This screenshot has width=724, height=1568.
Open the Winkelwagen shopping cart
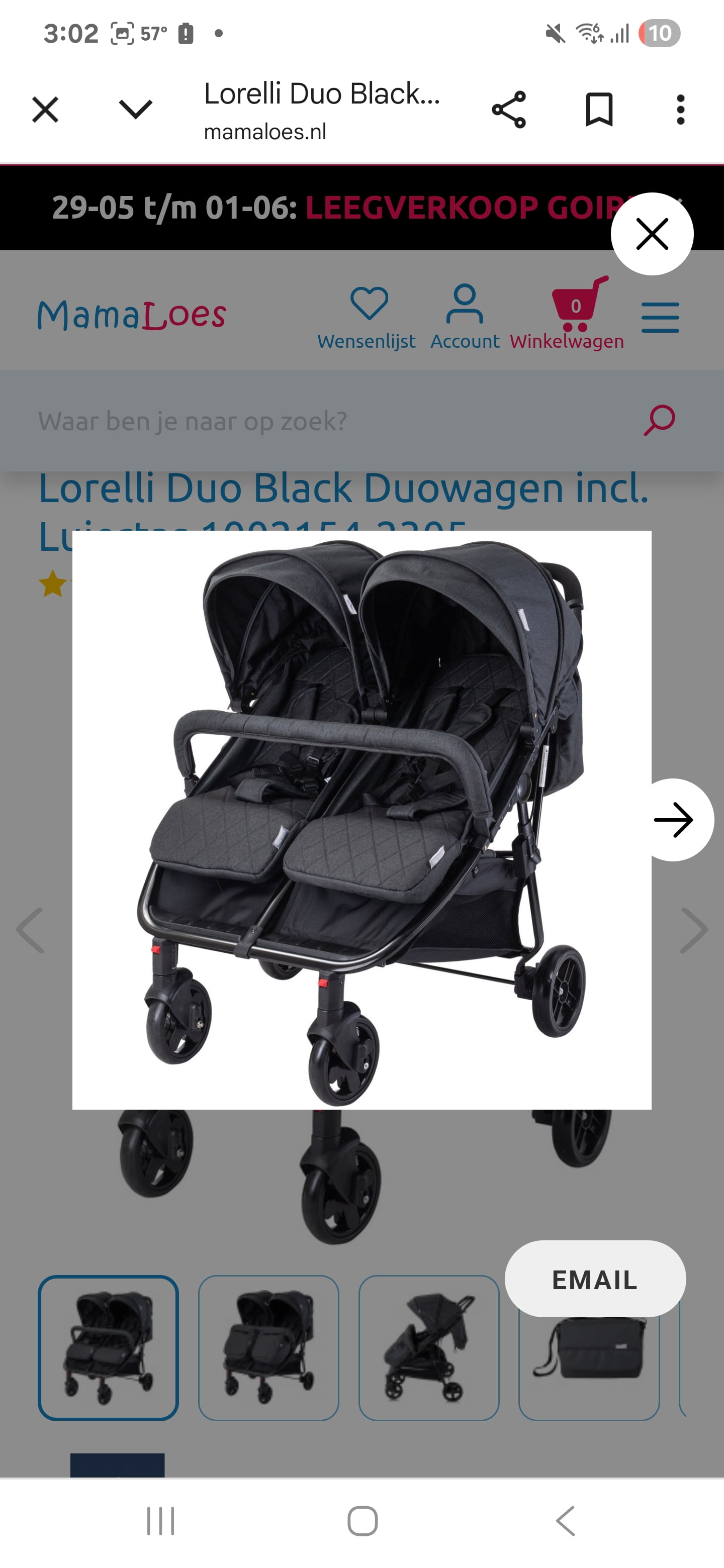tap(567, 314)
